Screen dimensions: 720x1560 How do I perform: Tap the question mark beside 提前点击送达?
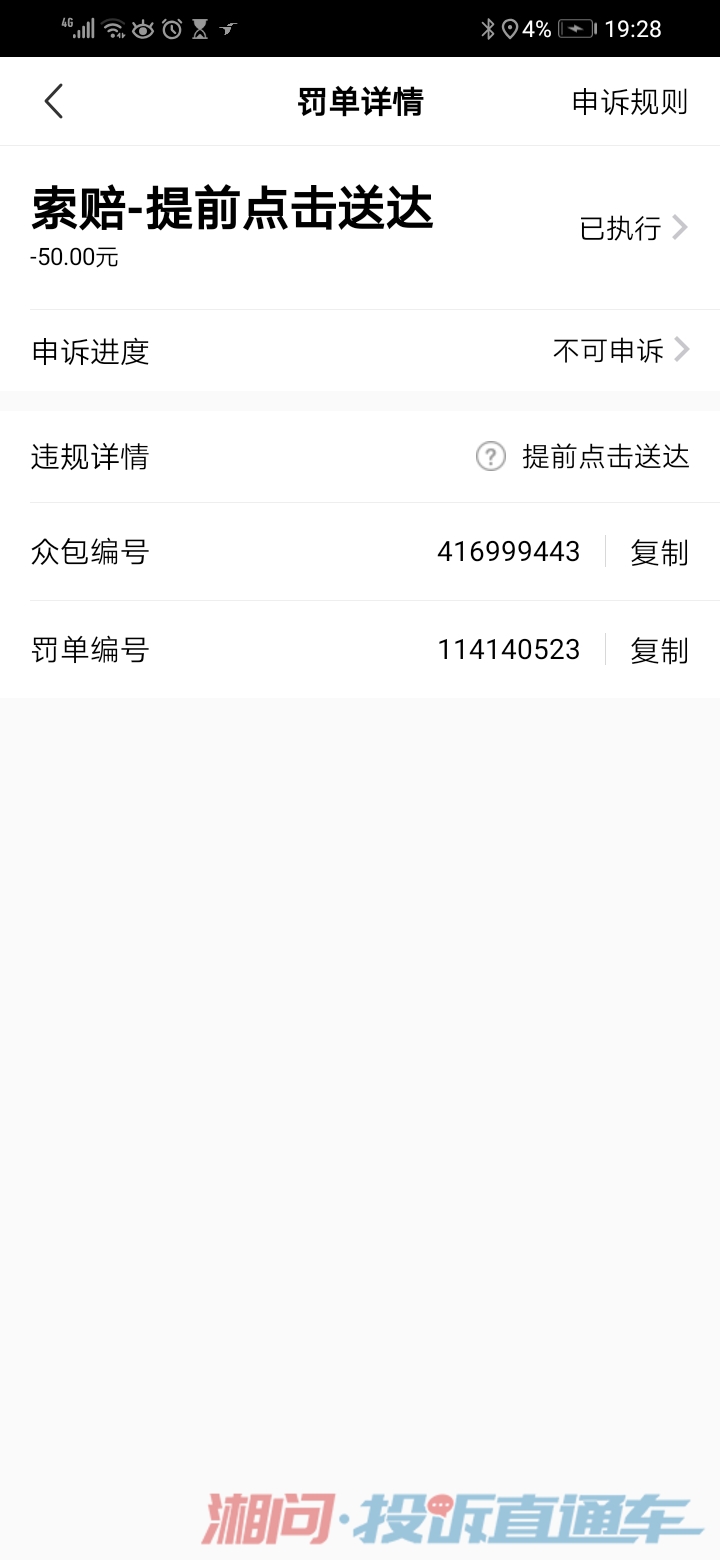[490, 457]
